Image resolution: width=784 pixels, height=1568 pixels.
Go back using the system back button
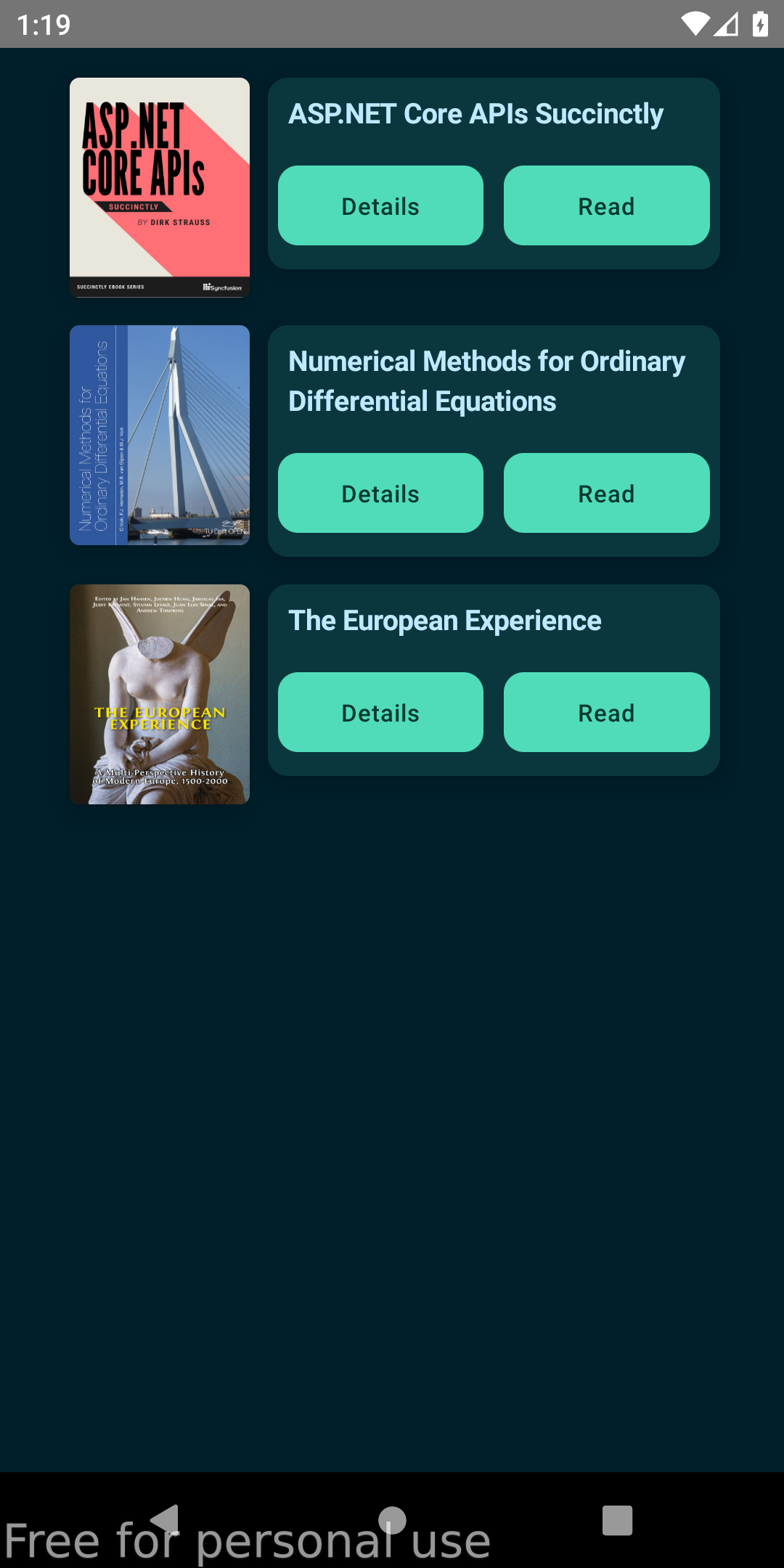tap(166, 1519)
